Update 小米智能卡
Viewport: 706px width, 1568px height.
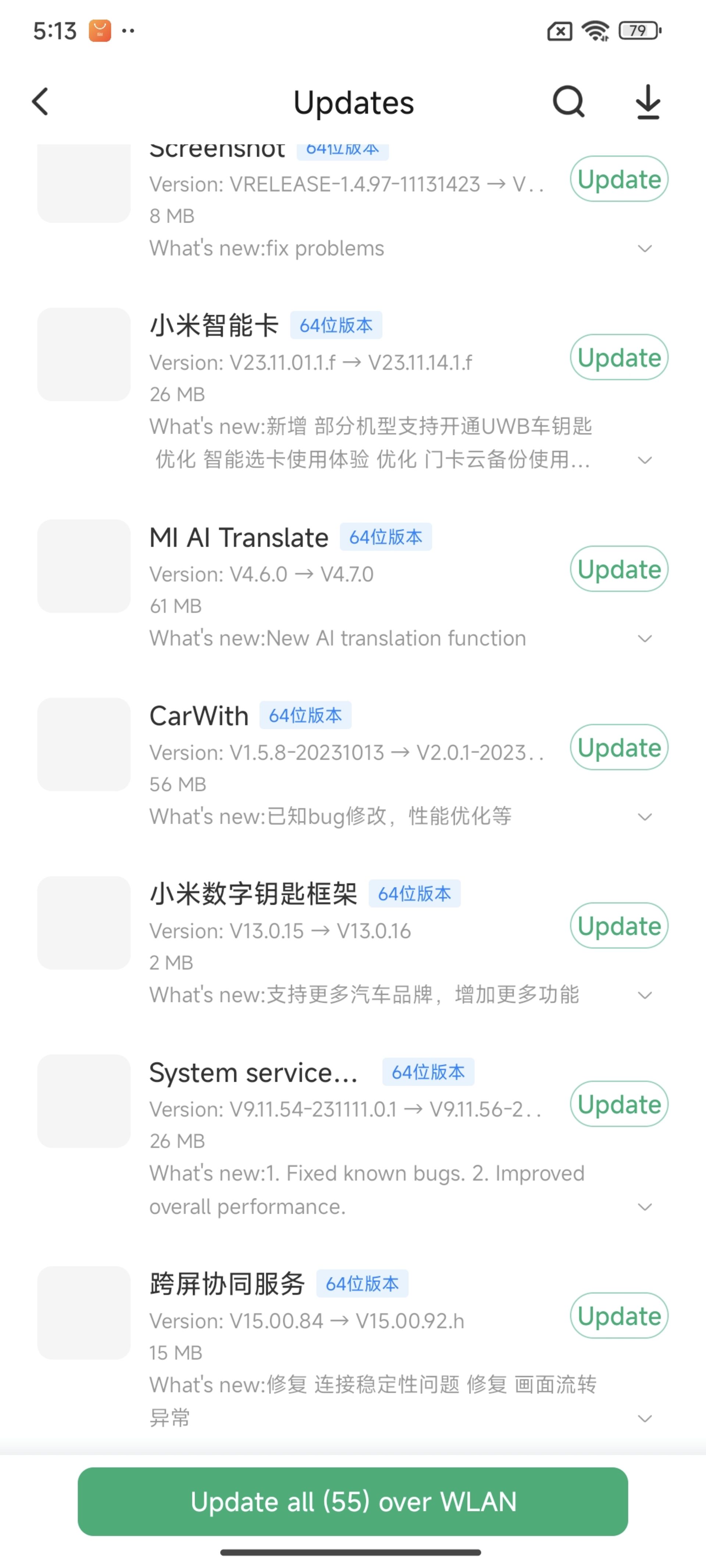pyautogui.click(x=619, y=357)
